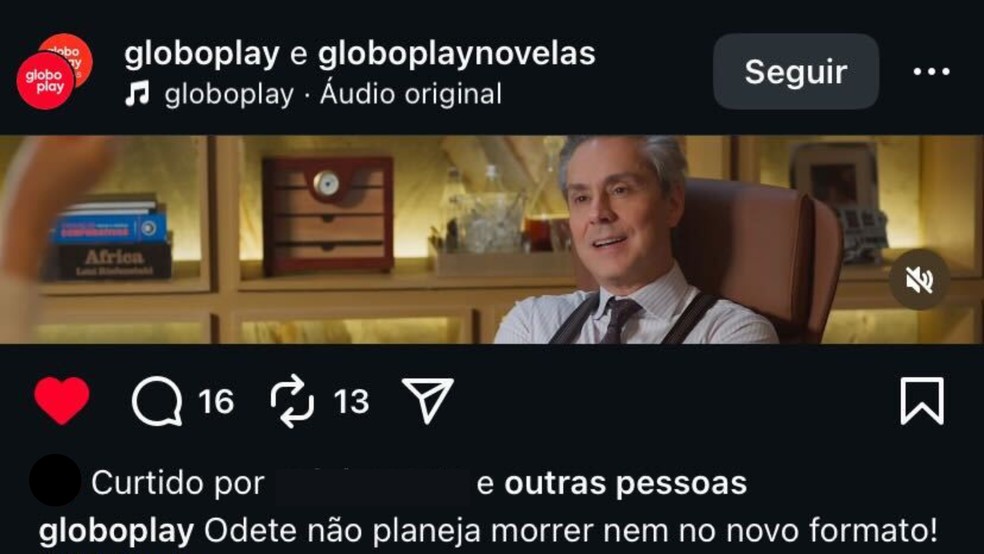
Task: Save the post with the bookmark icon
Action: 921,401
